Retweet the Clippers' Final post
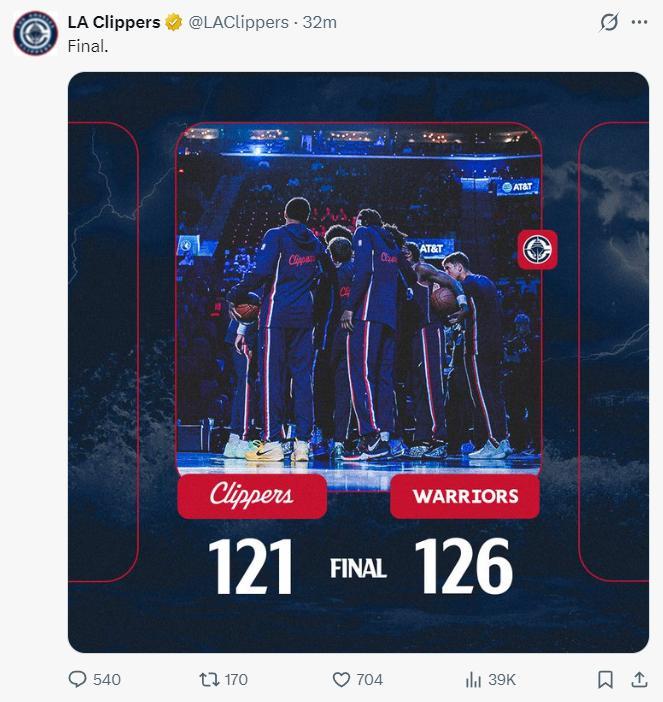The height and width of the screenshot is (702, 663). coord(209,679)
